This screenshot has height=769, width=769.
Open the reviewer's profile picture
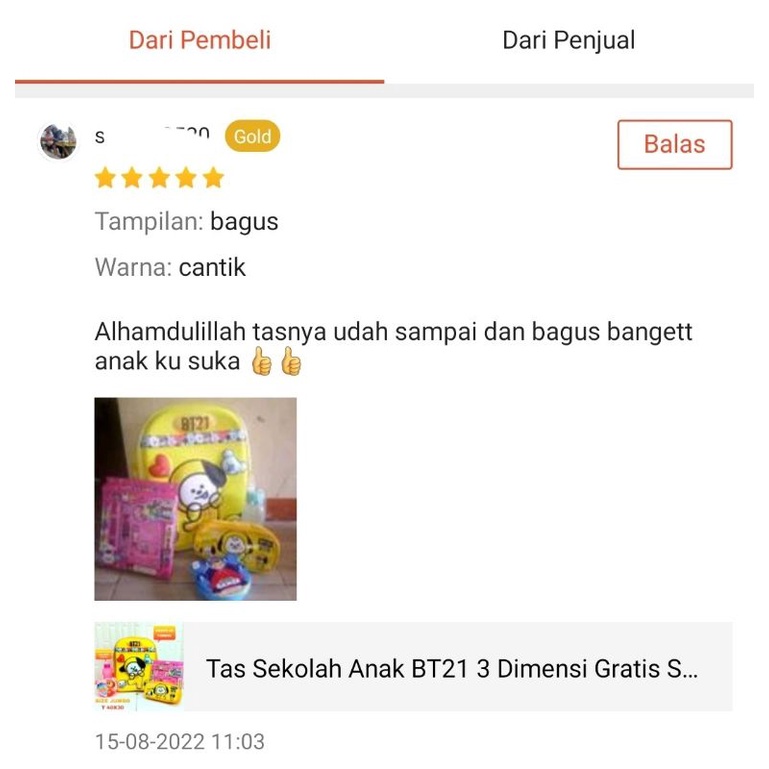point(58,141)
